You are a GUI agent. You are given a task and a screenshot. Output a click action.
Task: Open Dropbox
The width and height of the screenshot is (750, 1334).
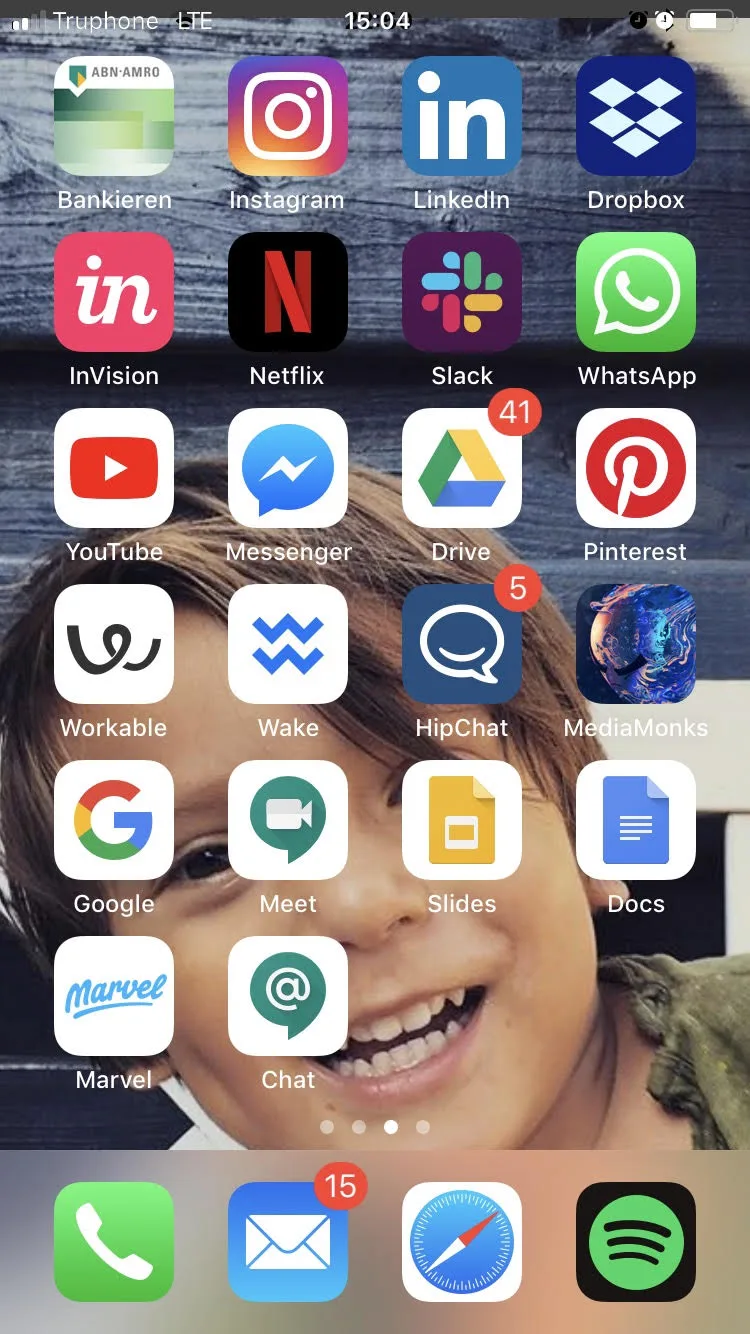(x=636, y=116)
